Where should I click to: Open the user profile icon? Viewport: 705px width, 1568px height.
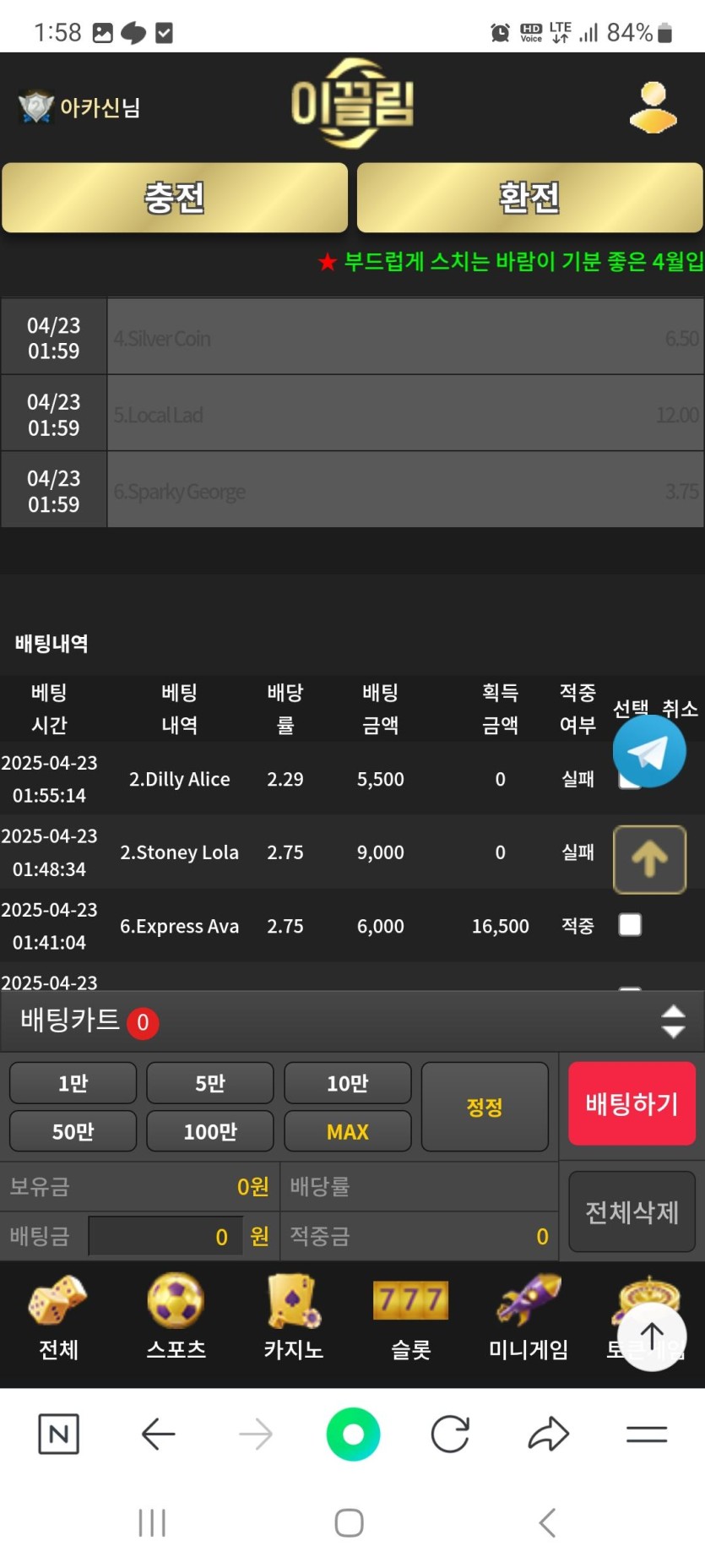[653, 107]
